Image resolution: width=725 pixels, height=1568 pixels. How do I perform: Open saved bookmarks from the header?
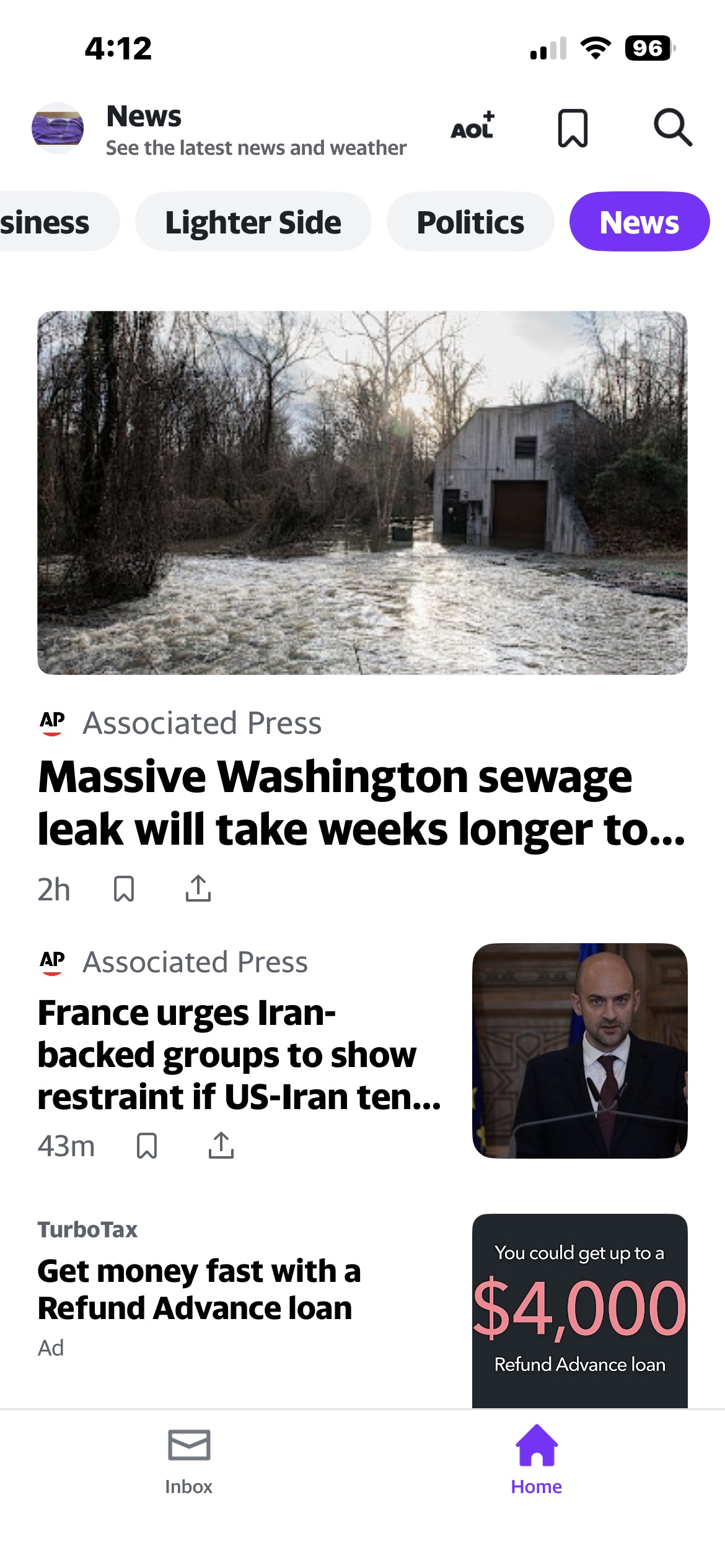[x=573, y=128]
